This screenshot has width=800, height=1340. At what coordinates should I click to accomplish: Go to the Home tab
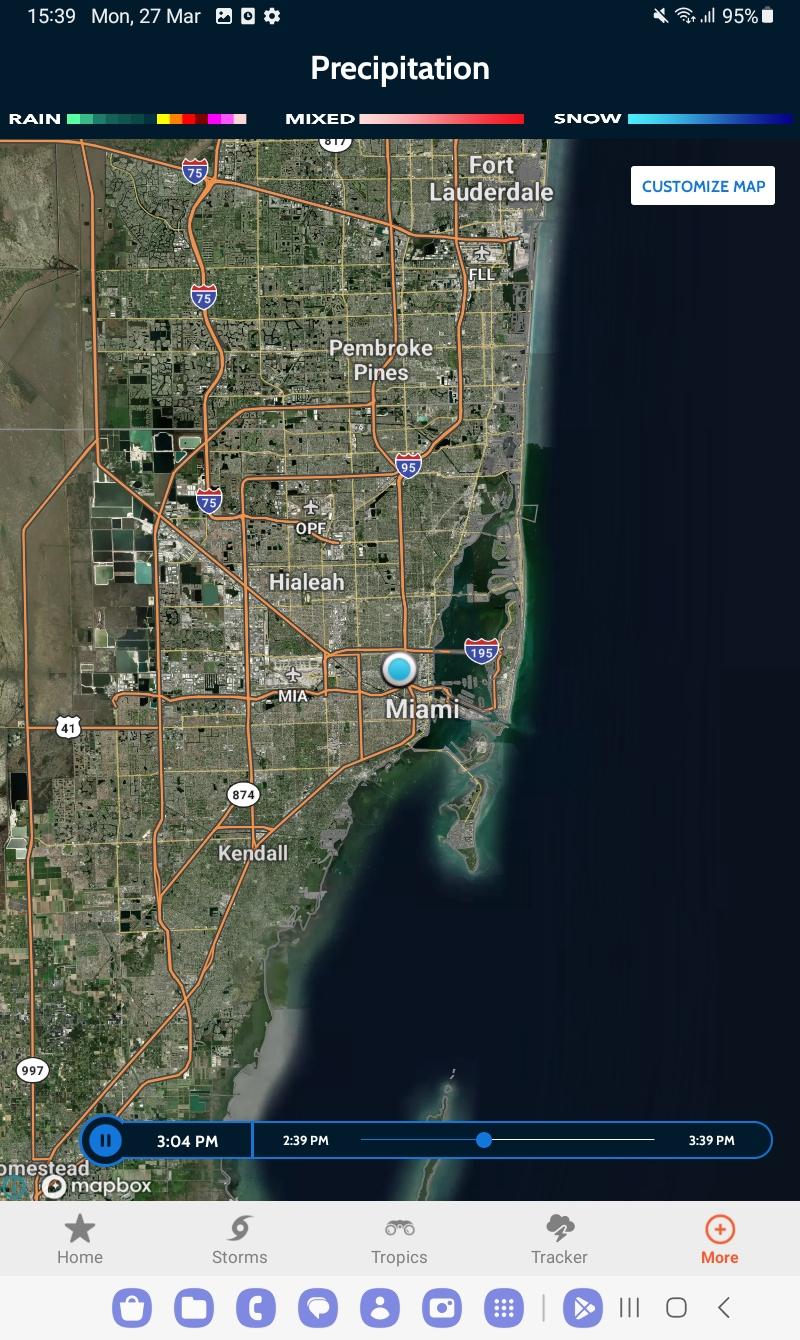pyautogui.click(x=80, y=1240)
